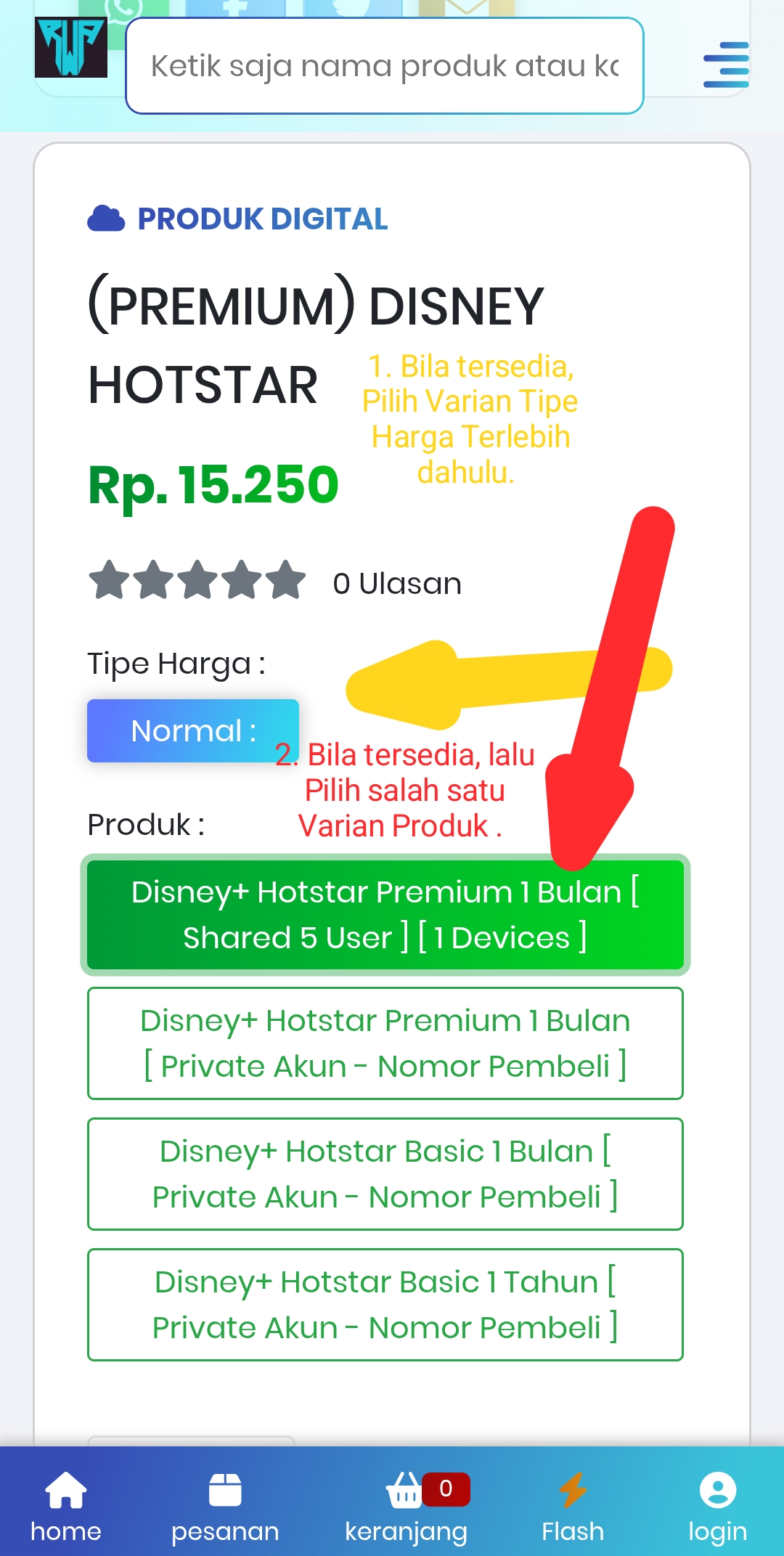The height and width of the screenshot is (1556, 784).
Task: Go to the home tab
Action: [x=66, y=1506]
